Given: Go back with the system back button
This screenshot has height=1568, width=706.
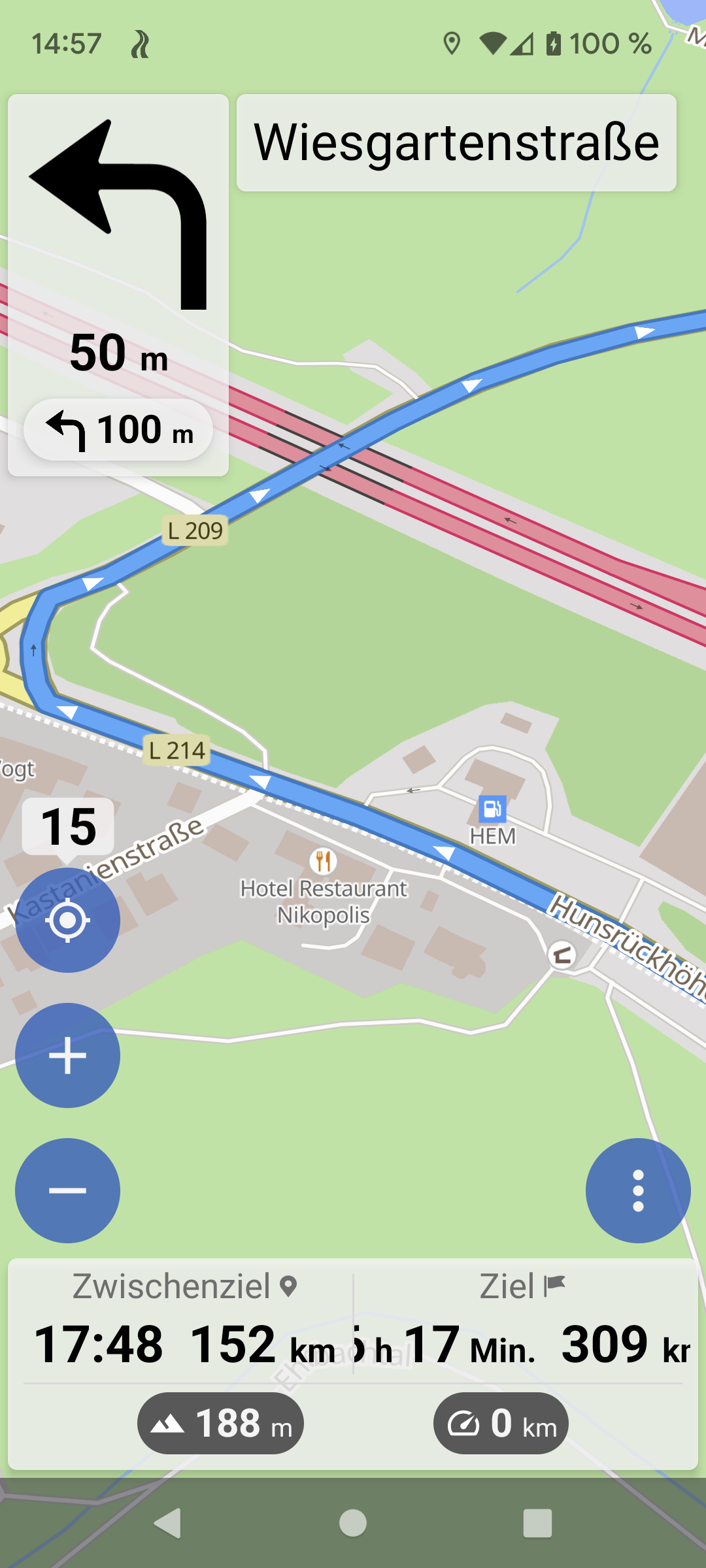Looking at the screenshot, I should (167, 1524).
